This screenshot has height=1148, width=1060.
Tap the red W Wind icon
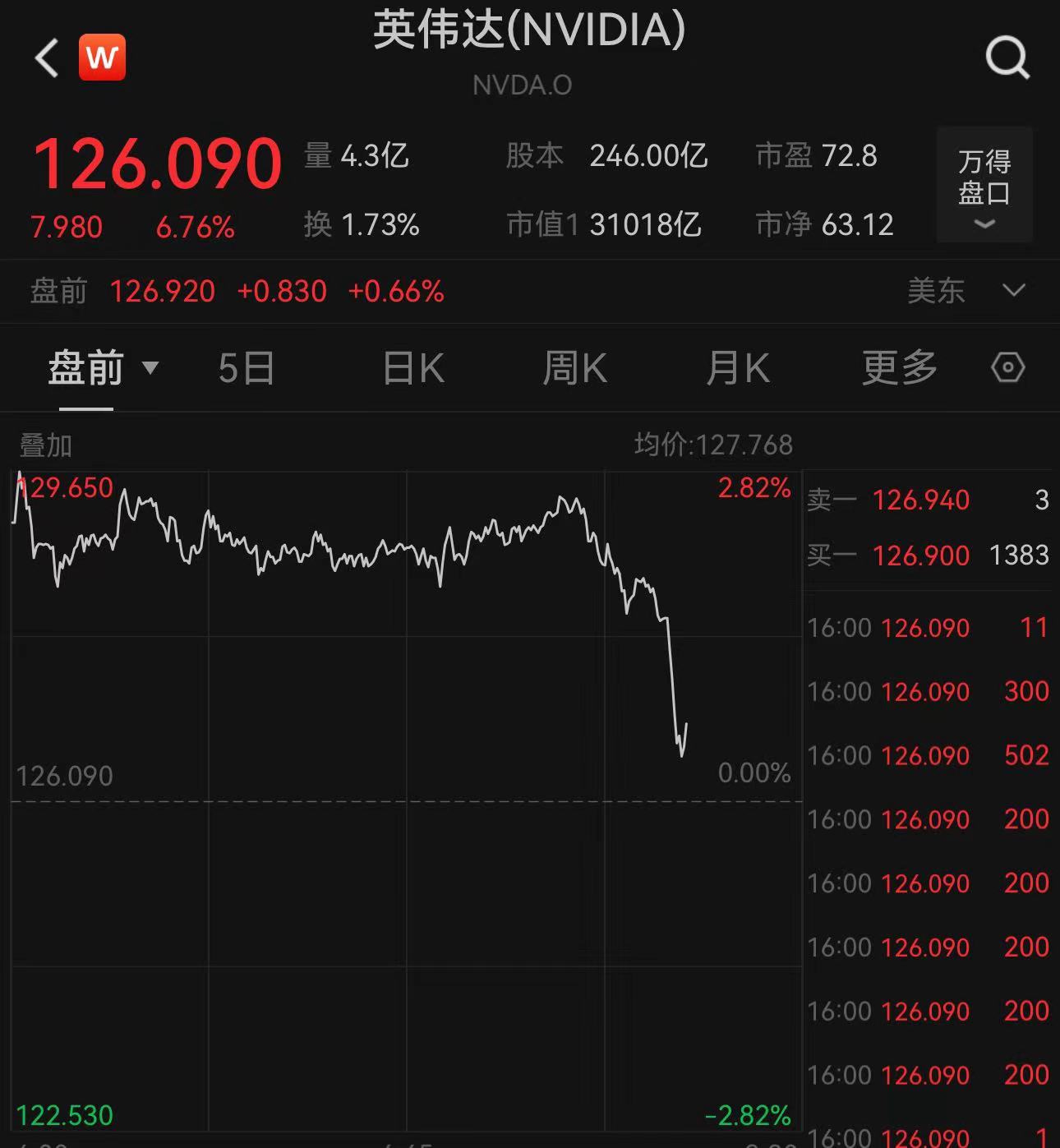[102, 58]
